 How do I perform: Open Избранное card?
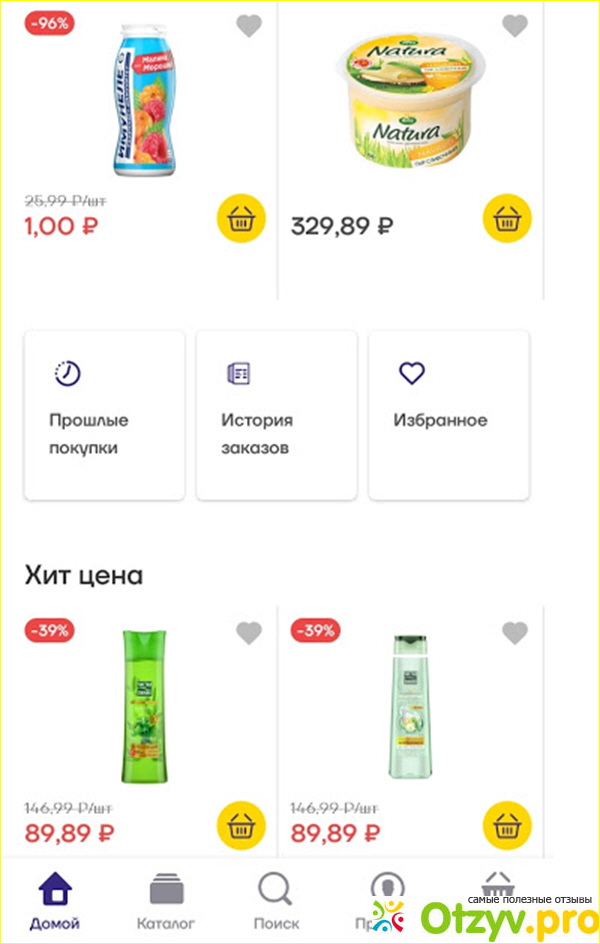tap(448, 415)
